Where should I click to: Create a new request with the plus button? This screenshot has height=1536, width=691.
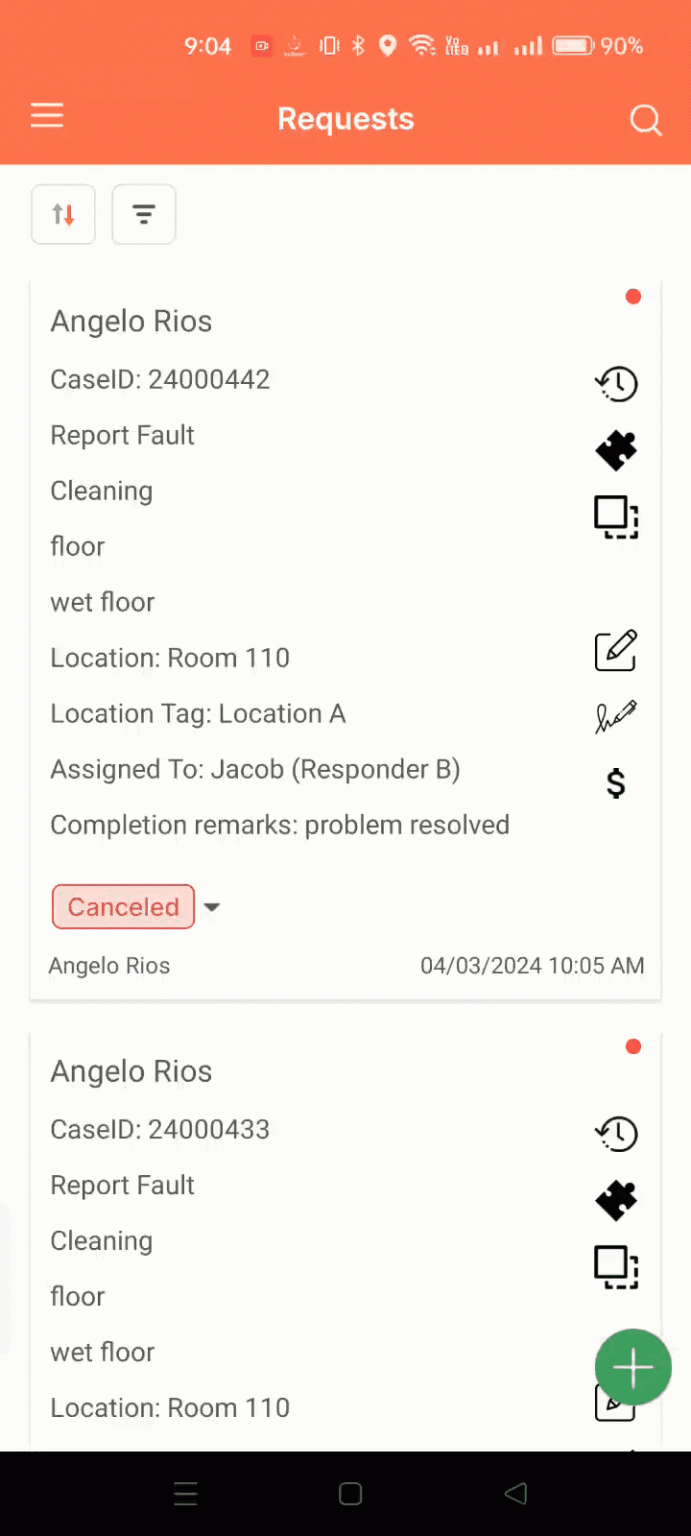point(633,1367)
